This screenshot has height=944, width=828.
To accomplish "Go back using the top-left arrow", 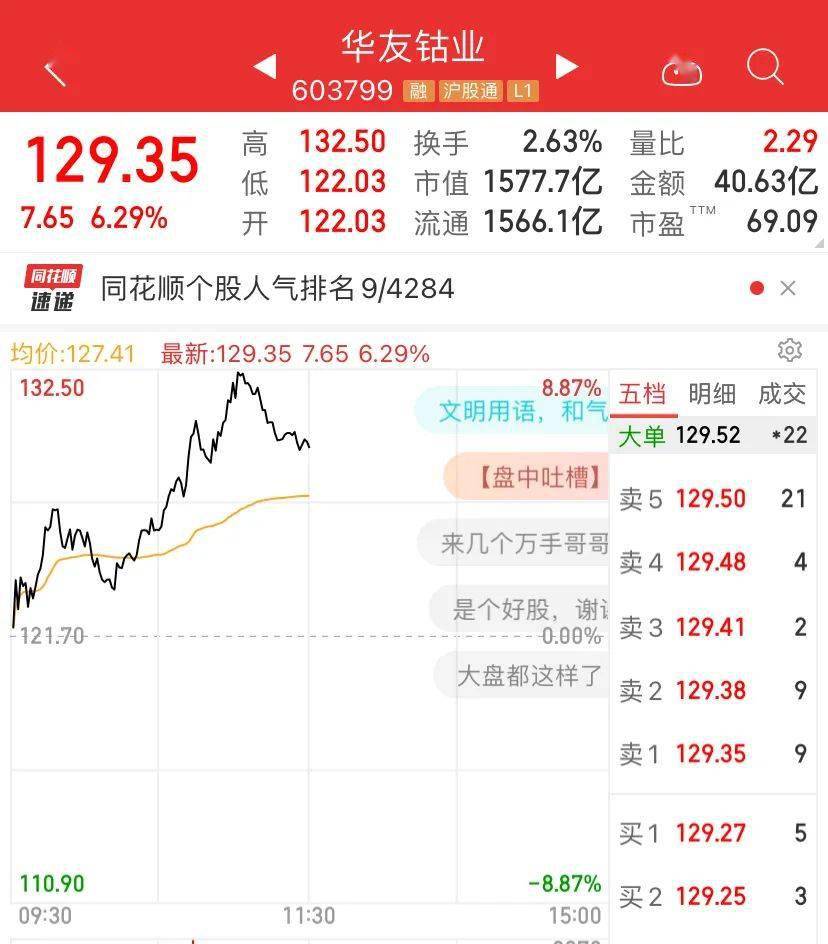I will pos(55,71).
